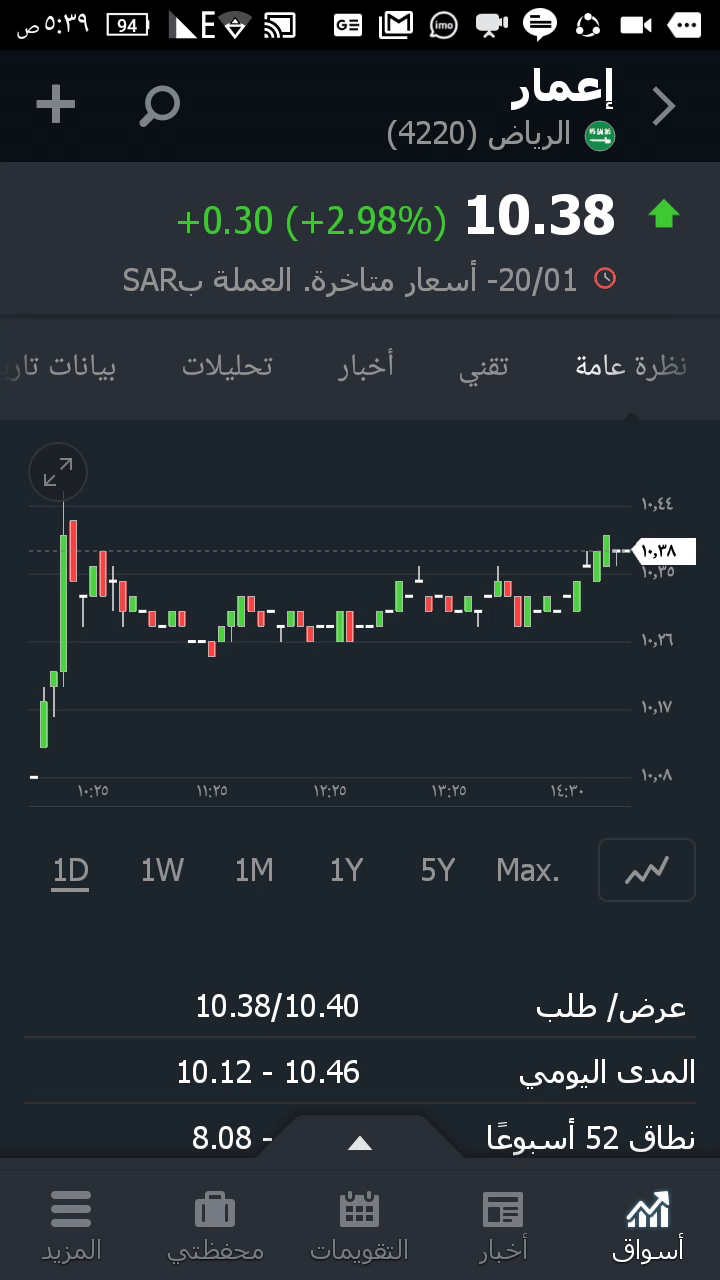Toggle the line chart type button
The width and height of the screenshot is (720, 1280).
coord(646,871)
